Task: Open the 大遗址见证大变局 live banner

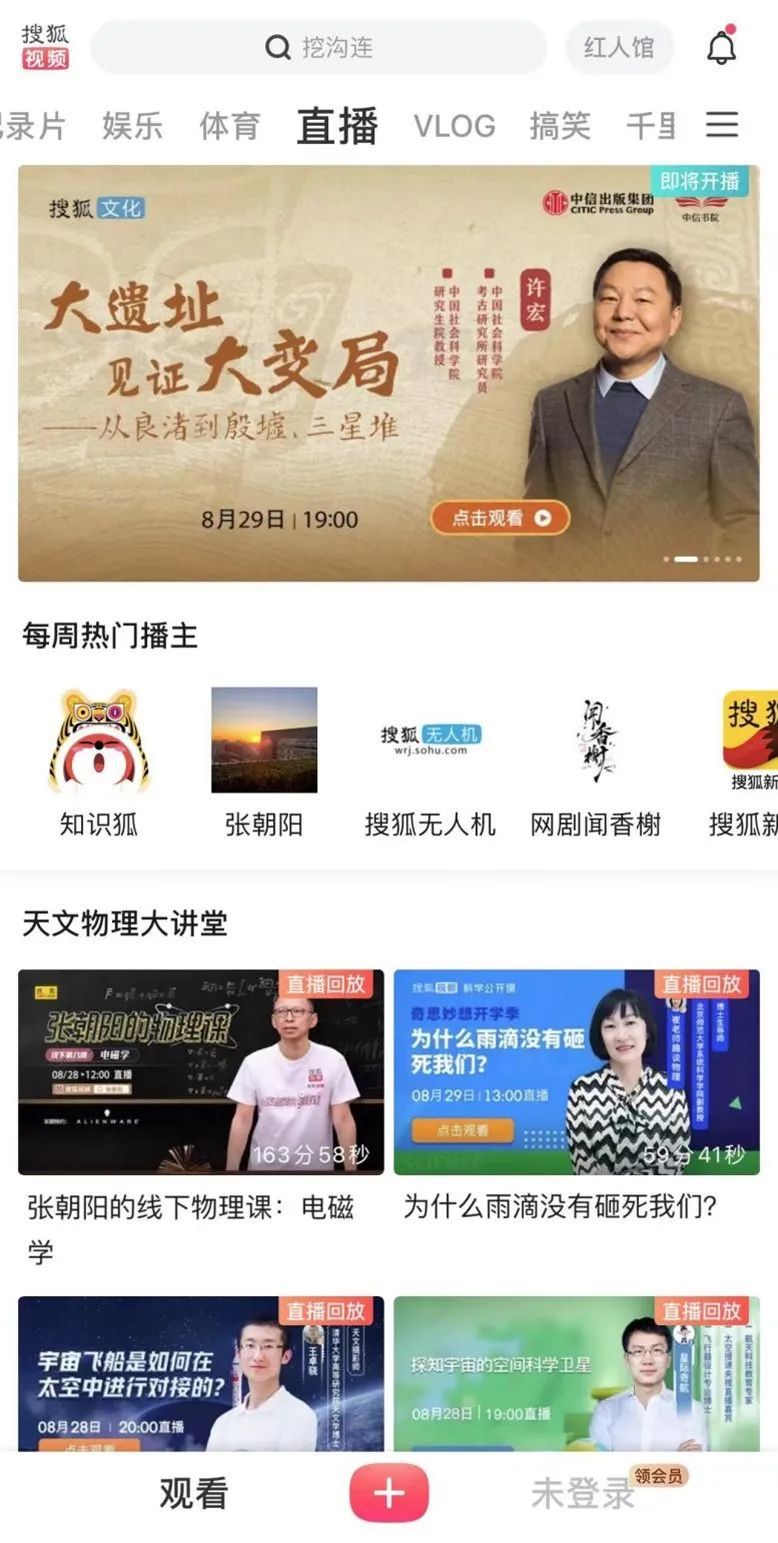Action: 388,373
